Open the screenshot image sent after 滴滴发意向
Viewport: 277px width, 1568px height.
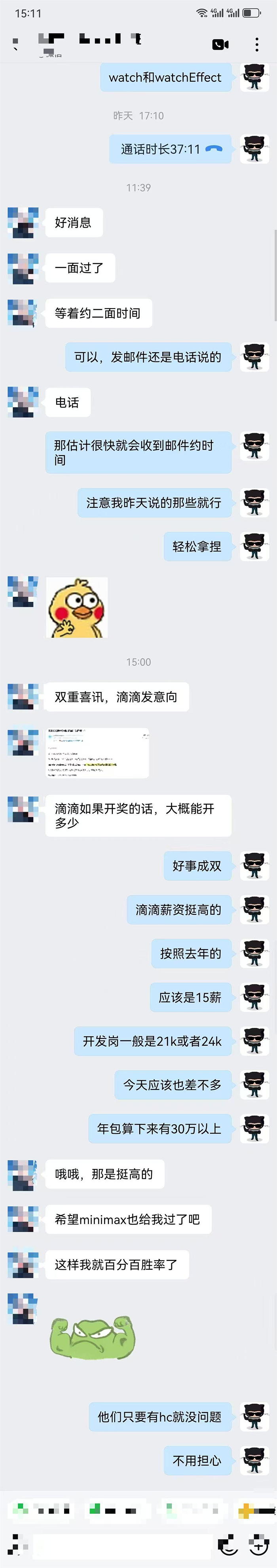point(98,752)
